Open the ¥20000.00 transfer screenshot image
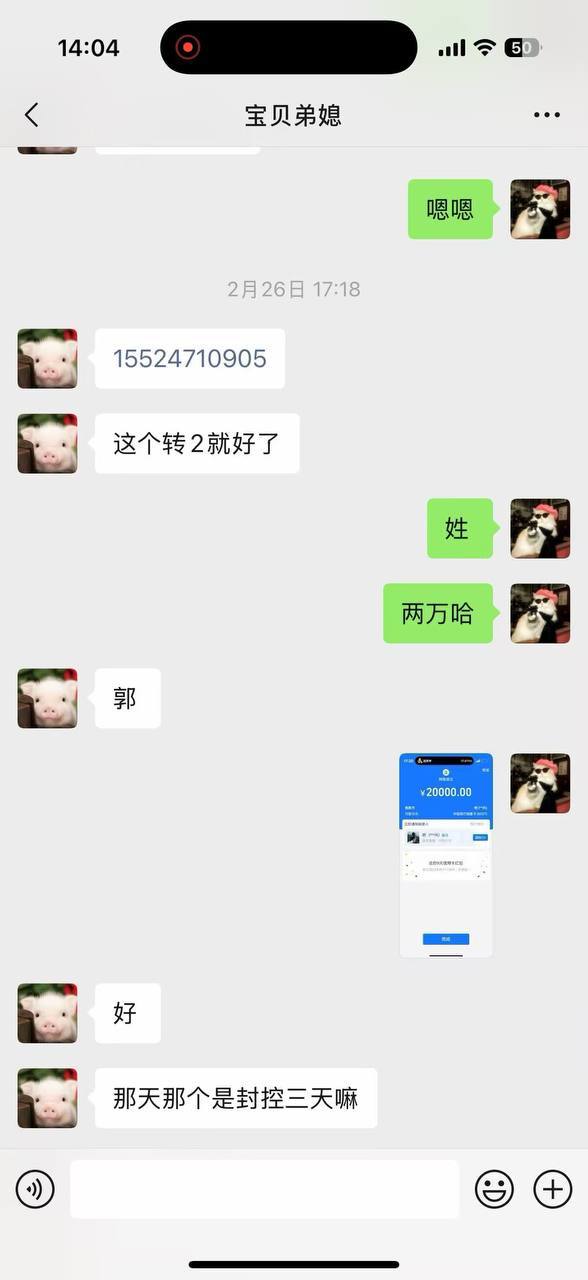The image size is (588, 1280). [x=446, y=856]
